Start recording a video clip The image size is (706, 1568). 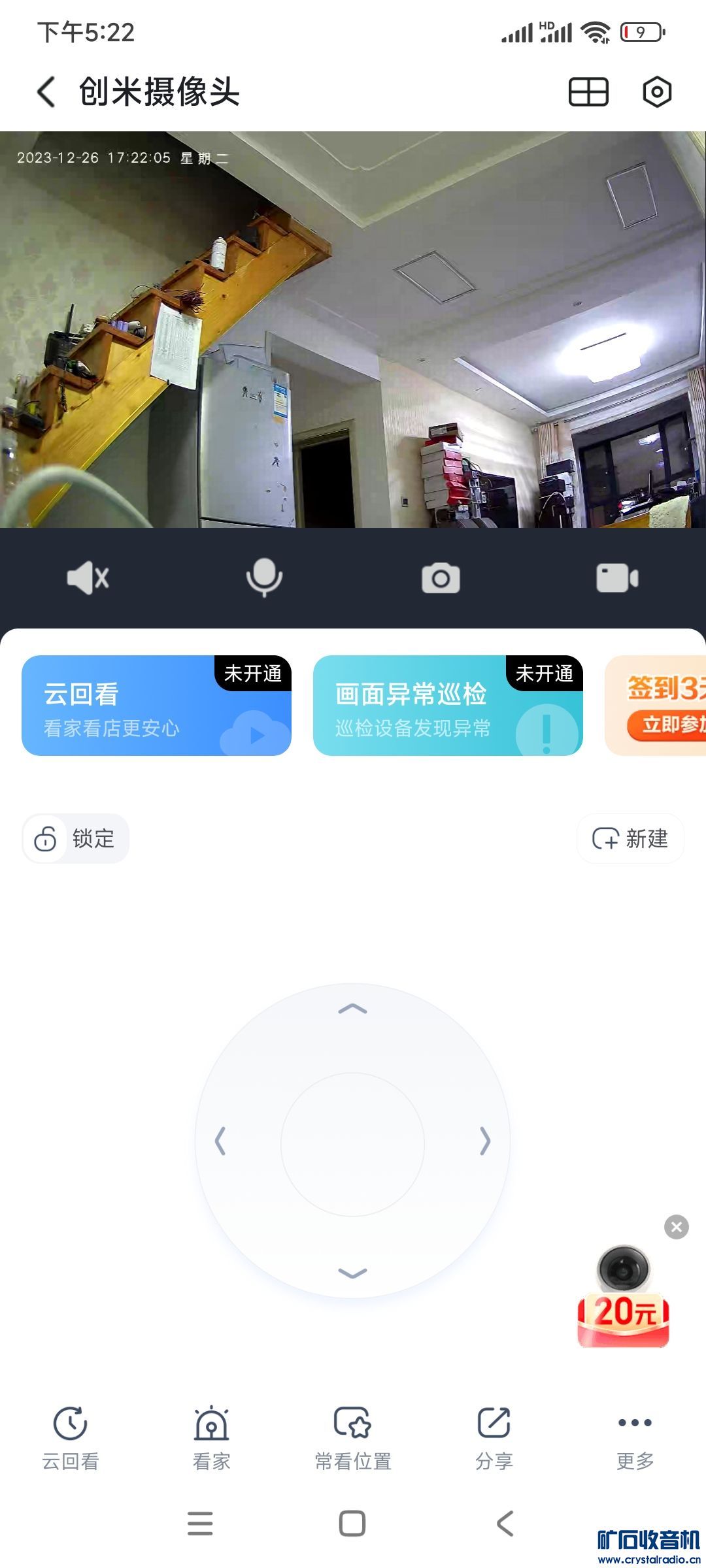click(x=617, y=578)
